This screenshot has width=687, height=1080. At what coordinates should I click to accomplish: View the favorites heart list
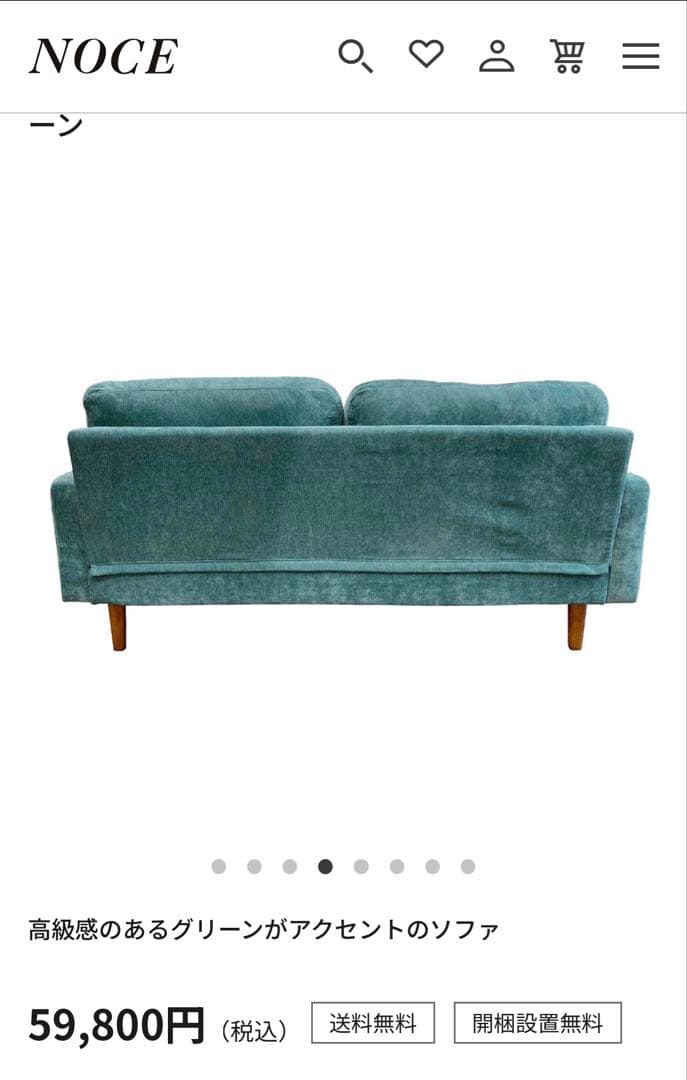426,55
